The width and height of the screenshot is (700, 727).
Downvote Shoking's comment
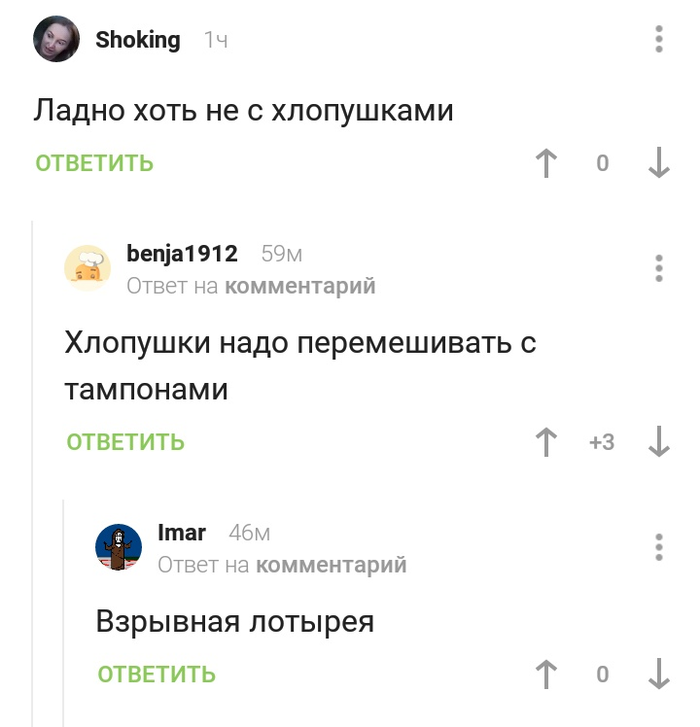pyautogui.click(x=658, y=163)
